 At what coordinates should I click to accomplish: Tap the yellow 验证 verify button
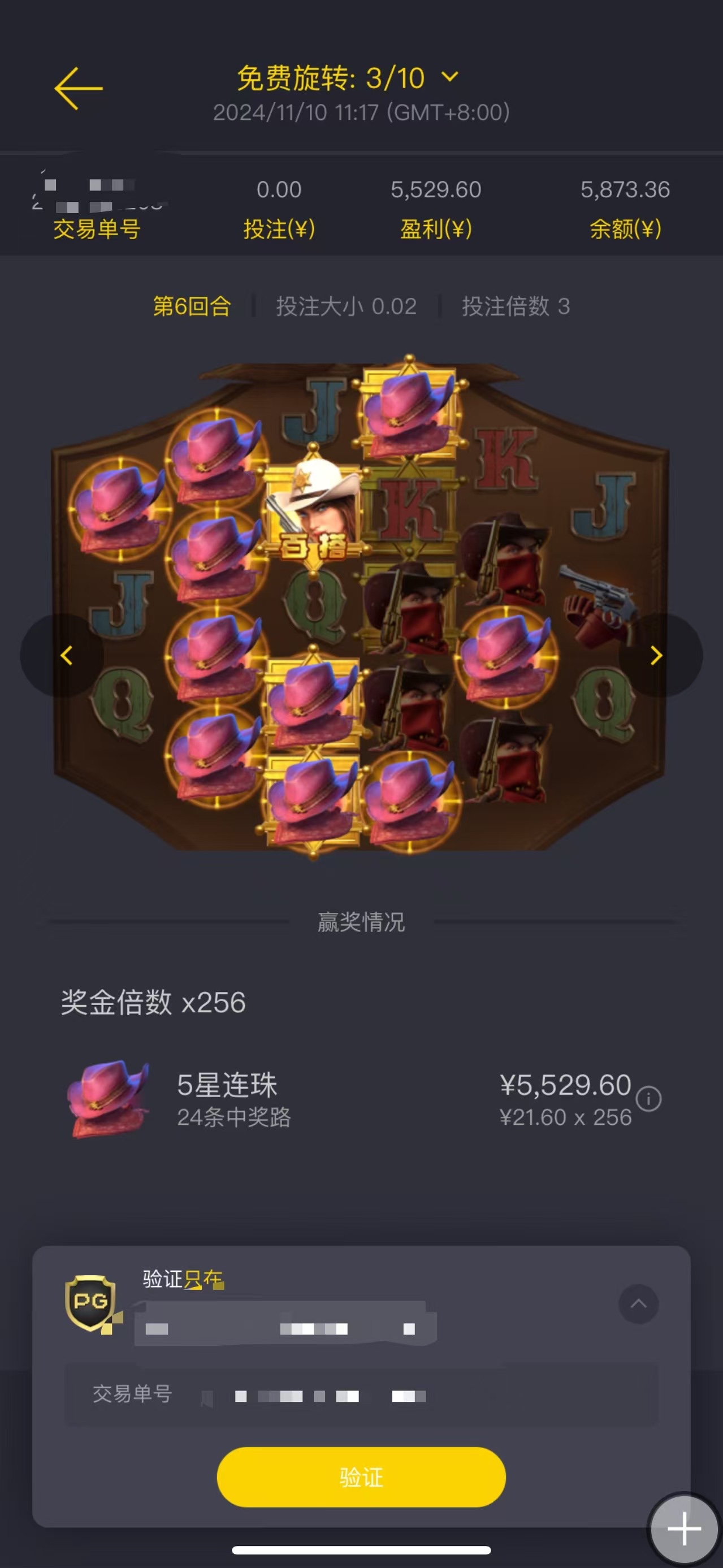(x=361, y=1476)
